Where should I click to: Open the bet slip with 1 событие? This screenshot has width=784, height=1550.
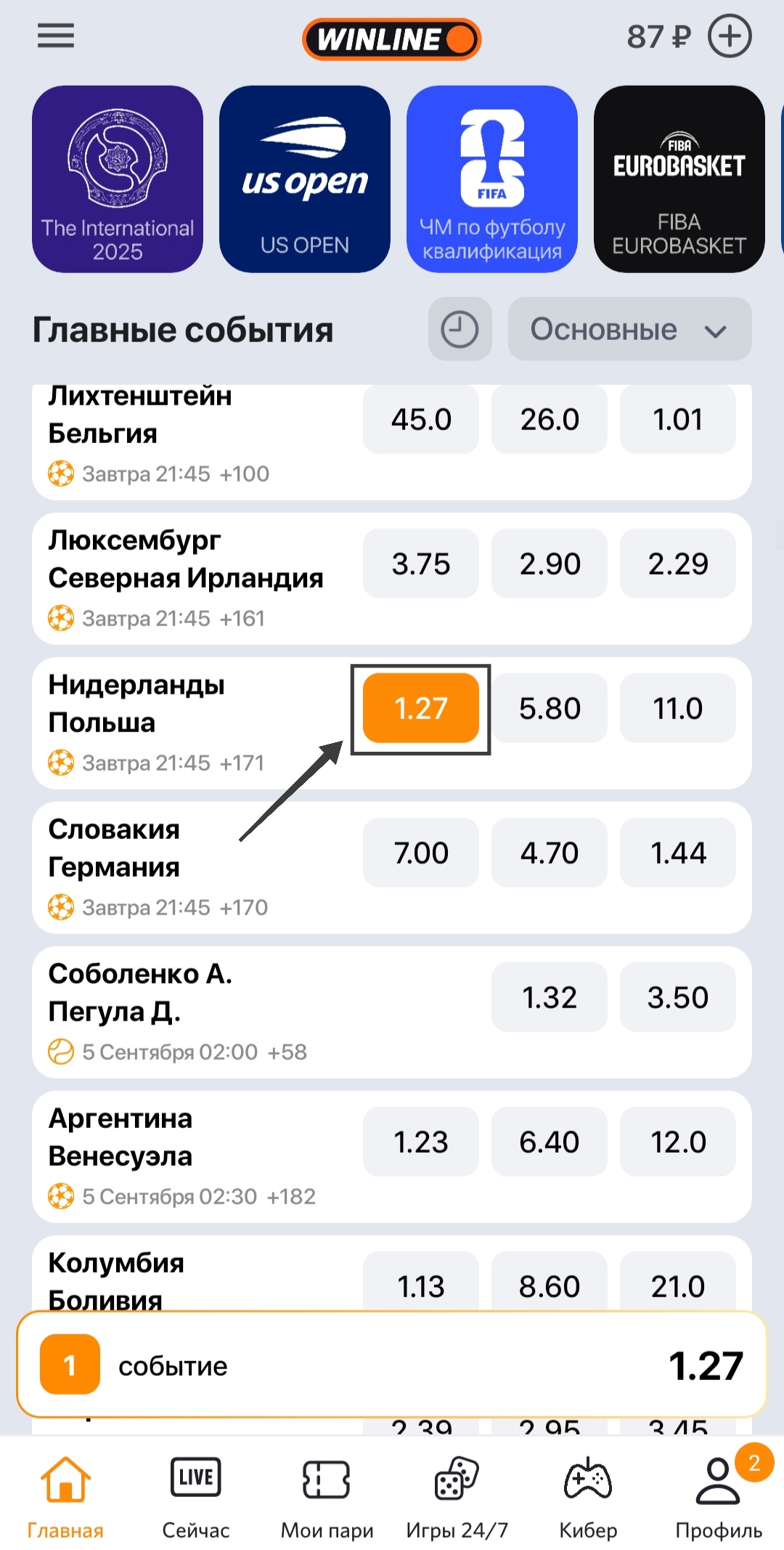(x=392, y=1366)
